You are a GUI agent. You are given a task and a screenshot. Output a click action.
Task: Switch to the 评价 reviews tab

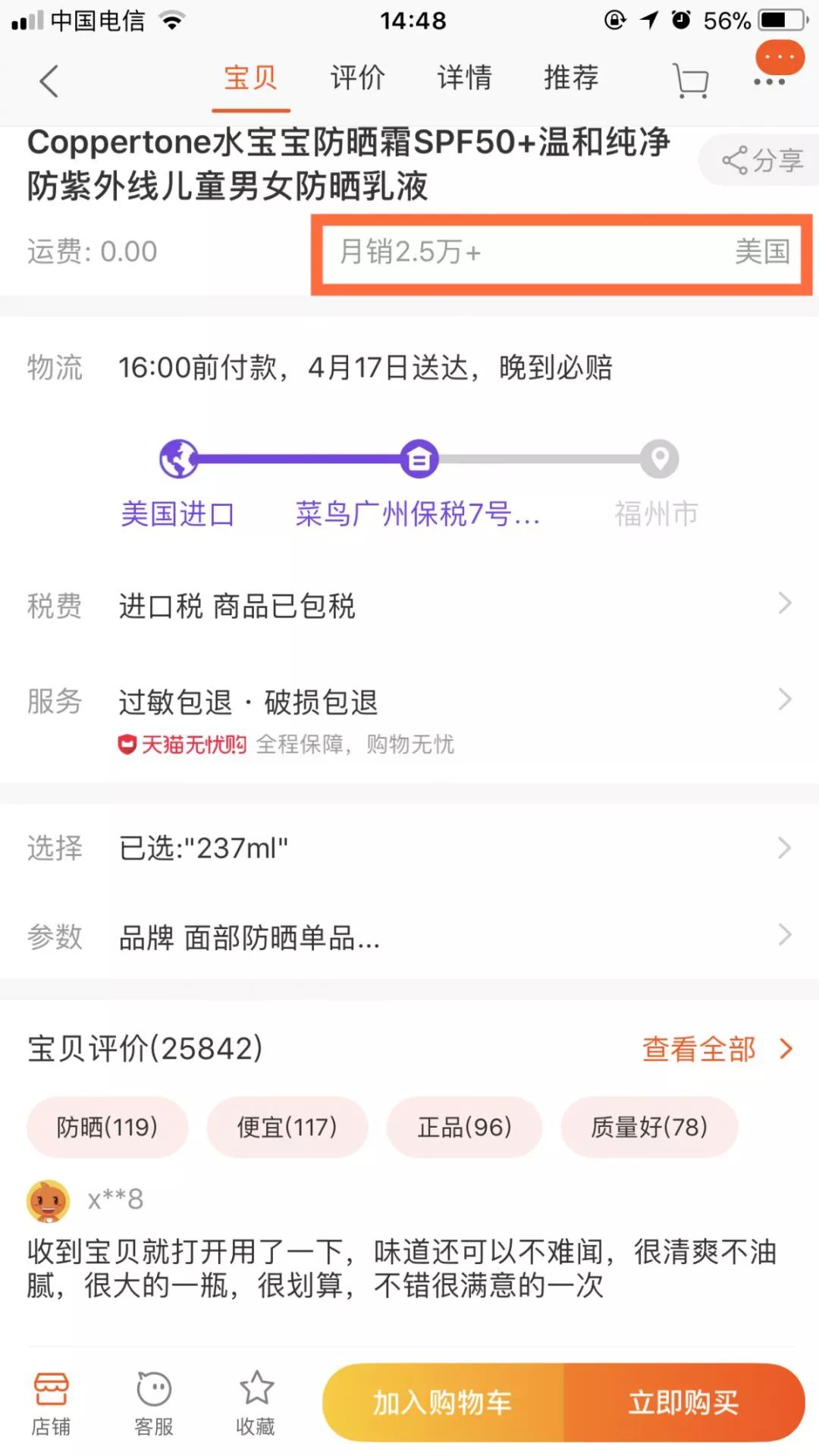coord(357,78)
